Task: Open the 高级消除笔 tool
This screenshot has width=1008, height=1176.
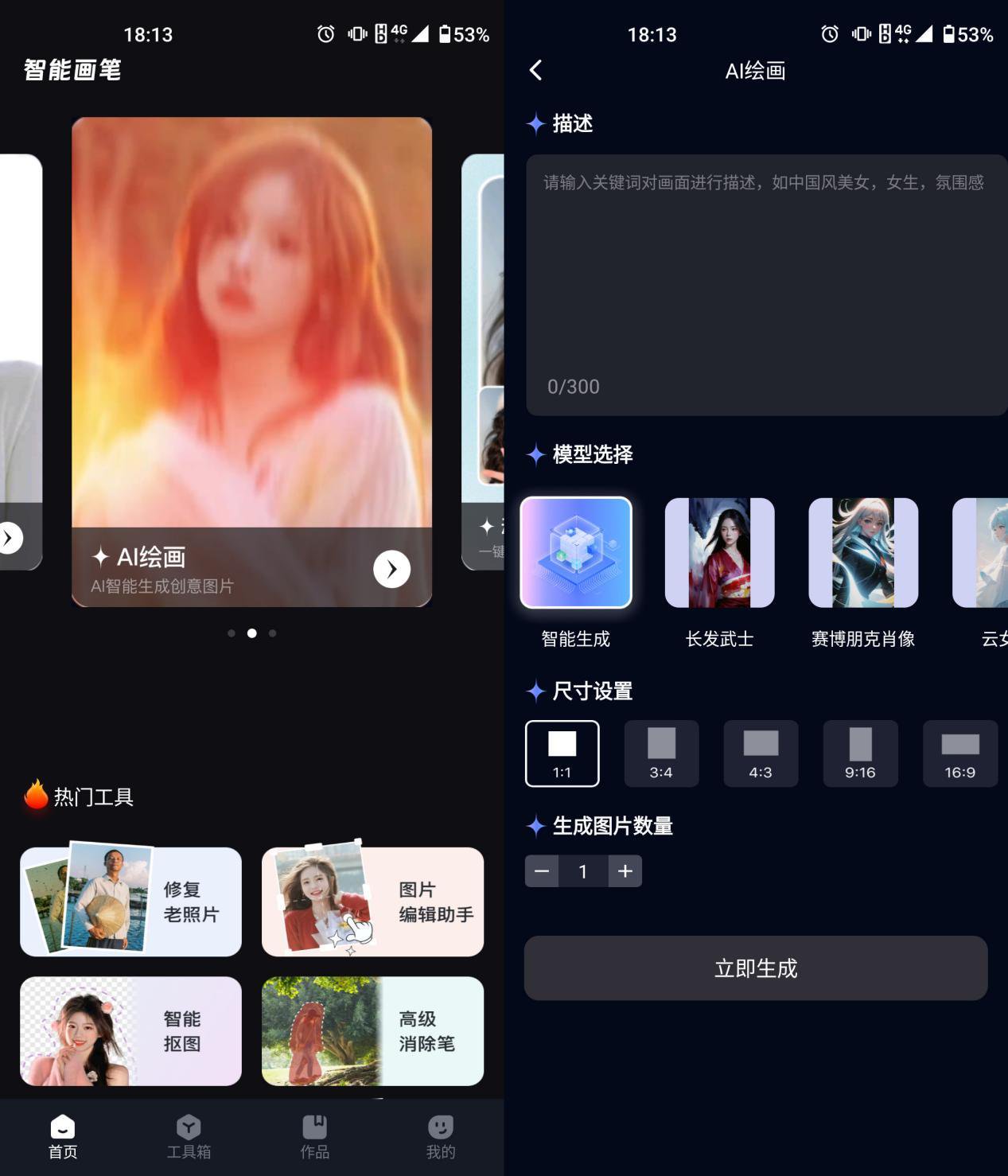Action: [372, 1031]
